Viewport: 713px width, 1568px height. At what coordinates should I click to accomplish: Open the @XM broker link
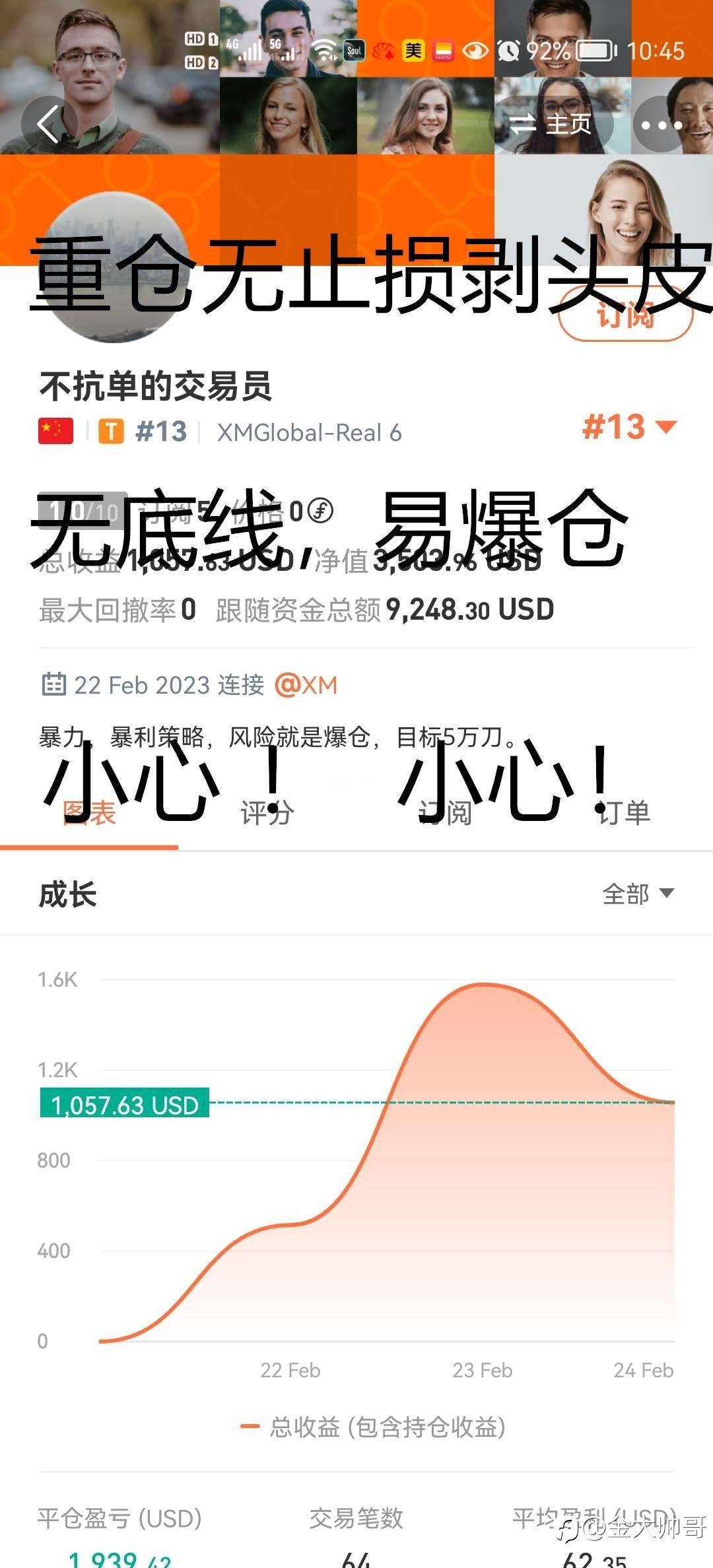coord(306,685)
